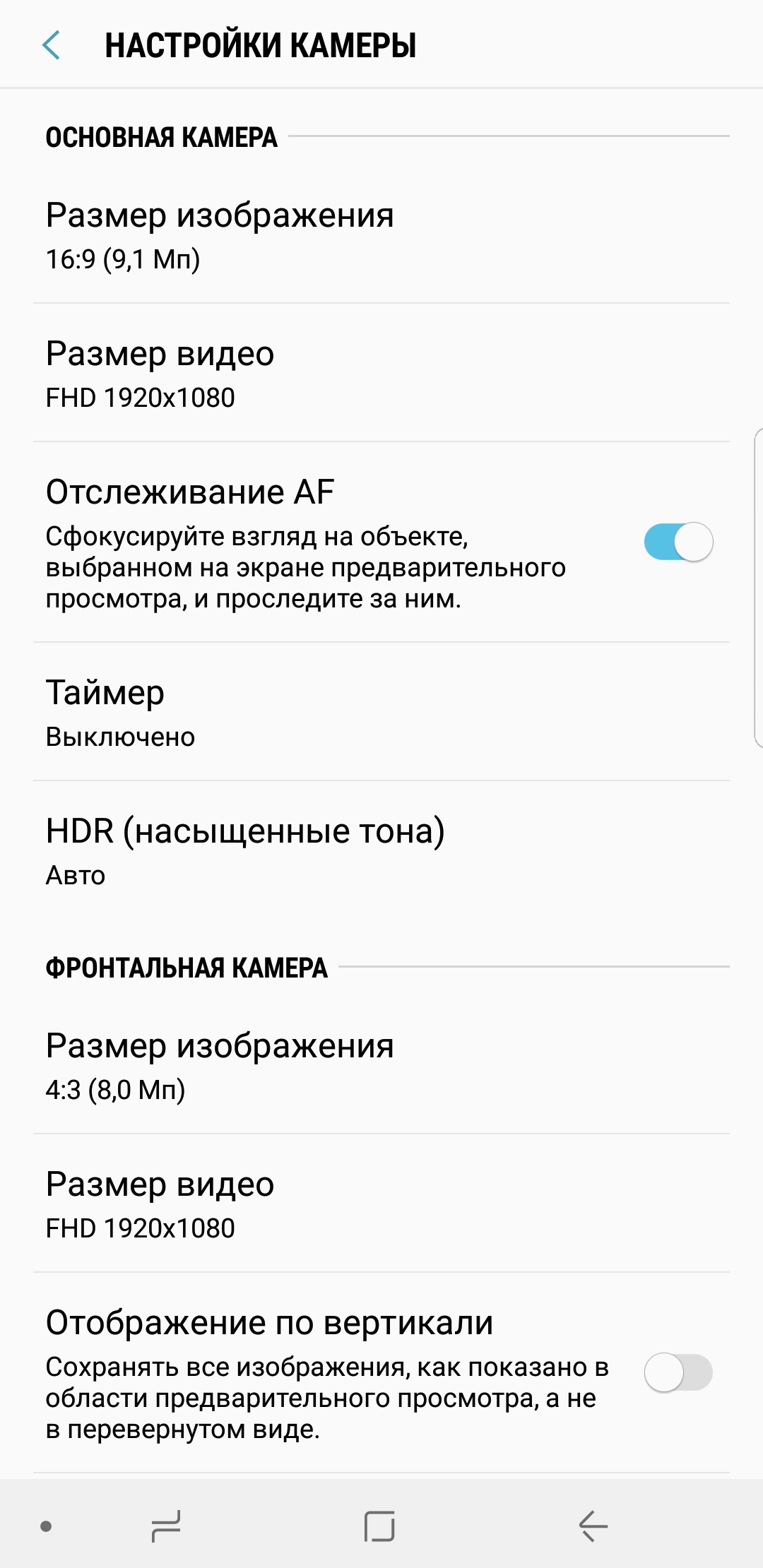Open the Таймер setting
The image size is (763, 1568).
pyautogui.click(x=381, y=713)
